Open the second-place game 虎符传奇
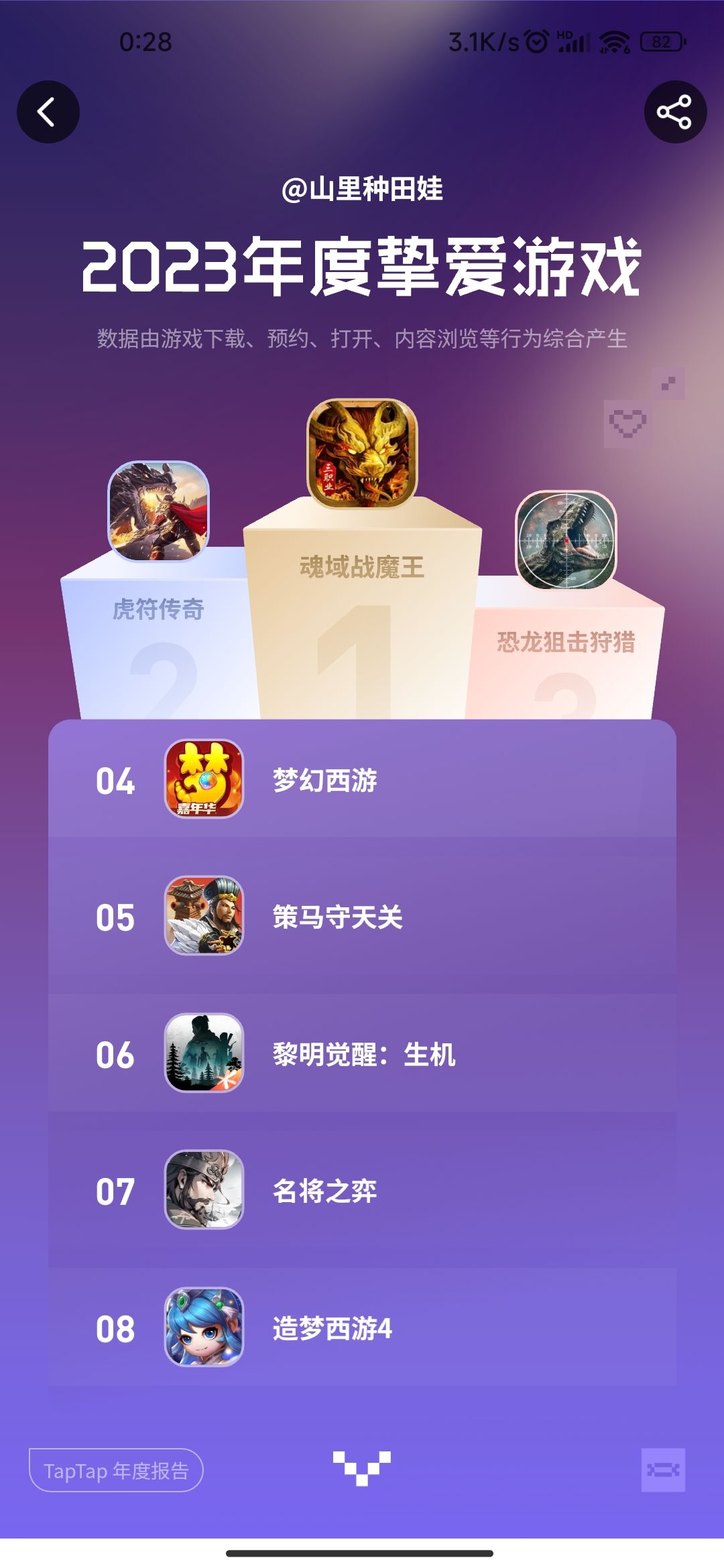Image resolution: width=724 pixels, height=1568 pixels. [x=159, y=511]
